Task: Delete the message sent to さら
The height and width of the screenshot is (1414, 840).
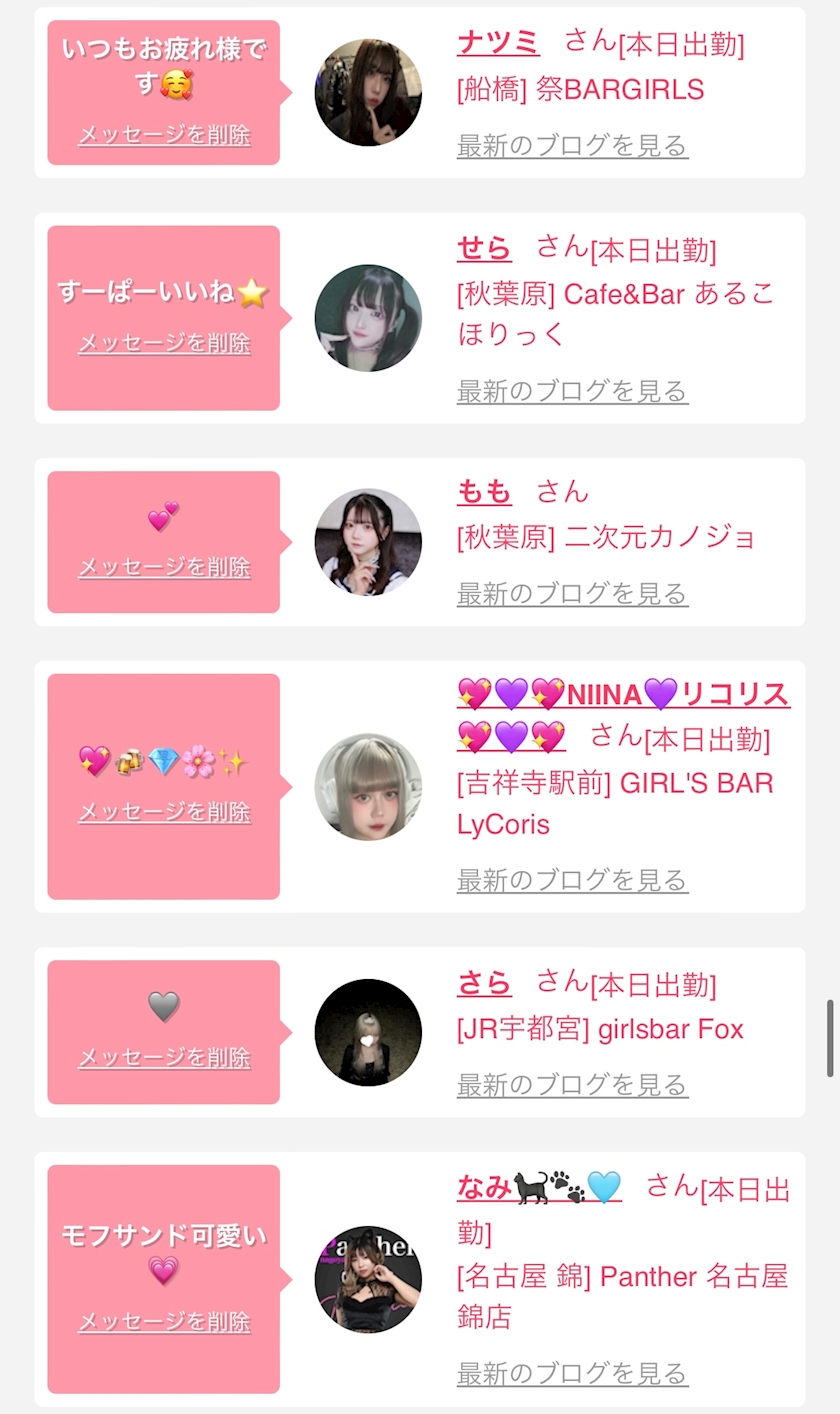Action: [164, 1057]
